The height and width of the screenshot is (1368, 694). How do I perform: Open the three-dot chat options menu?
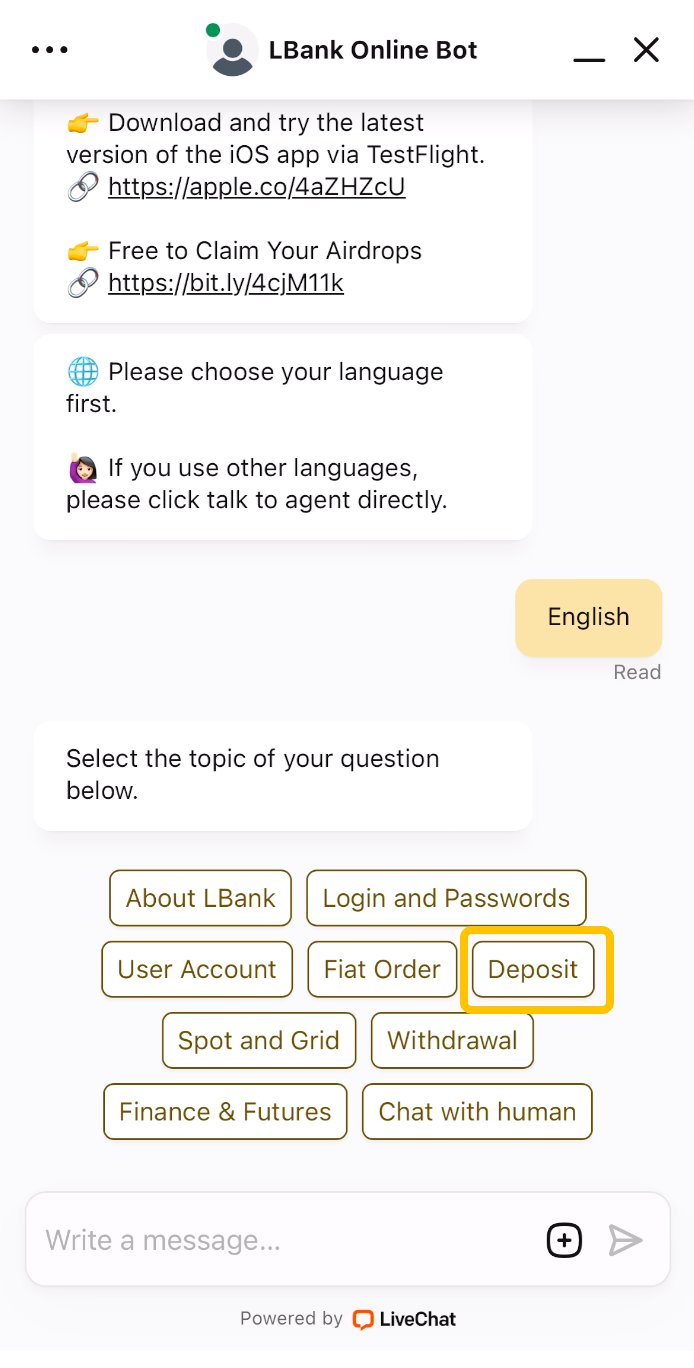point(50,50)
